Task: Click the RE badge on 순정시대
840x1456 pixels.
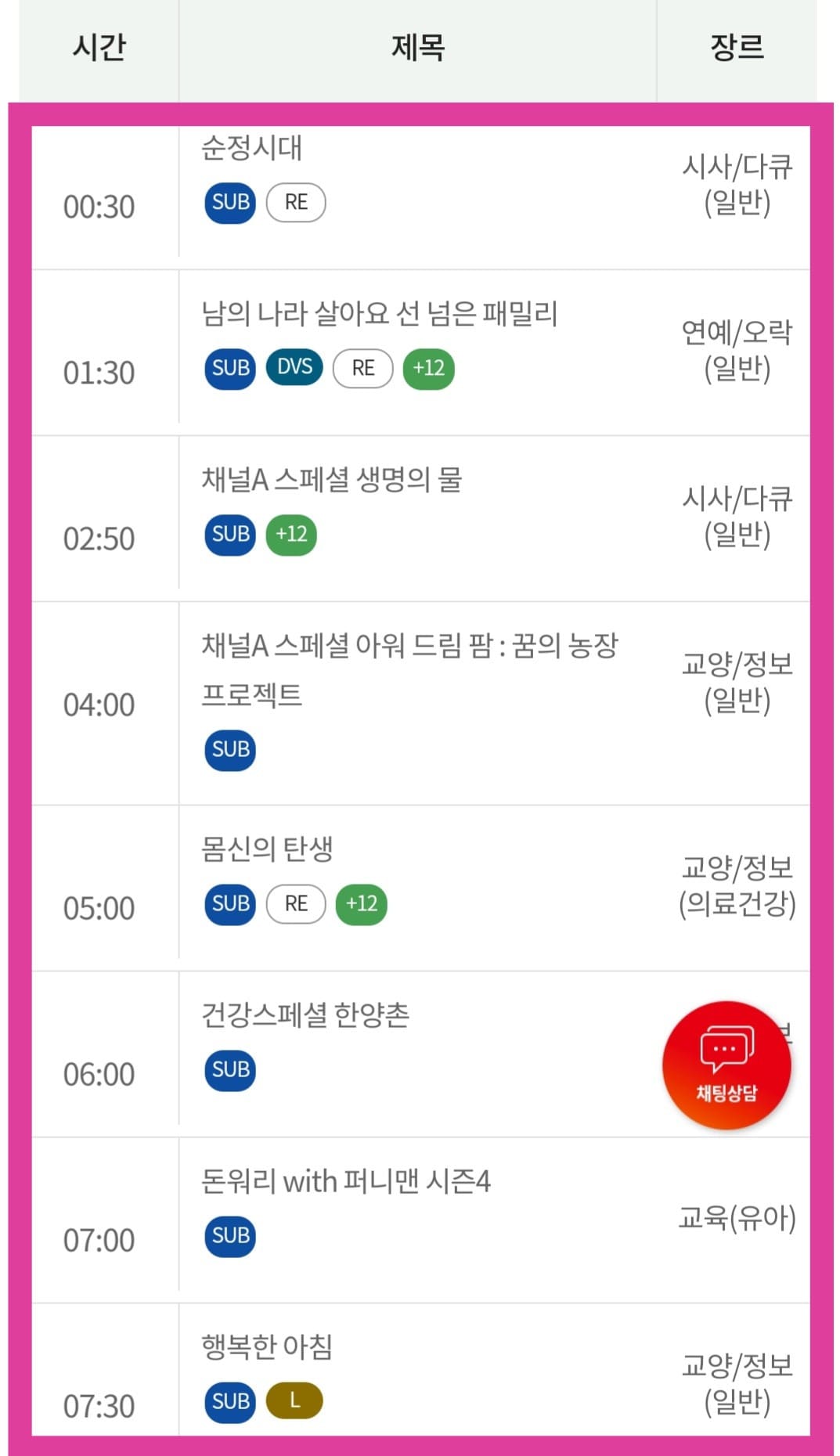Action: pos(295,202)
